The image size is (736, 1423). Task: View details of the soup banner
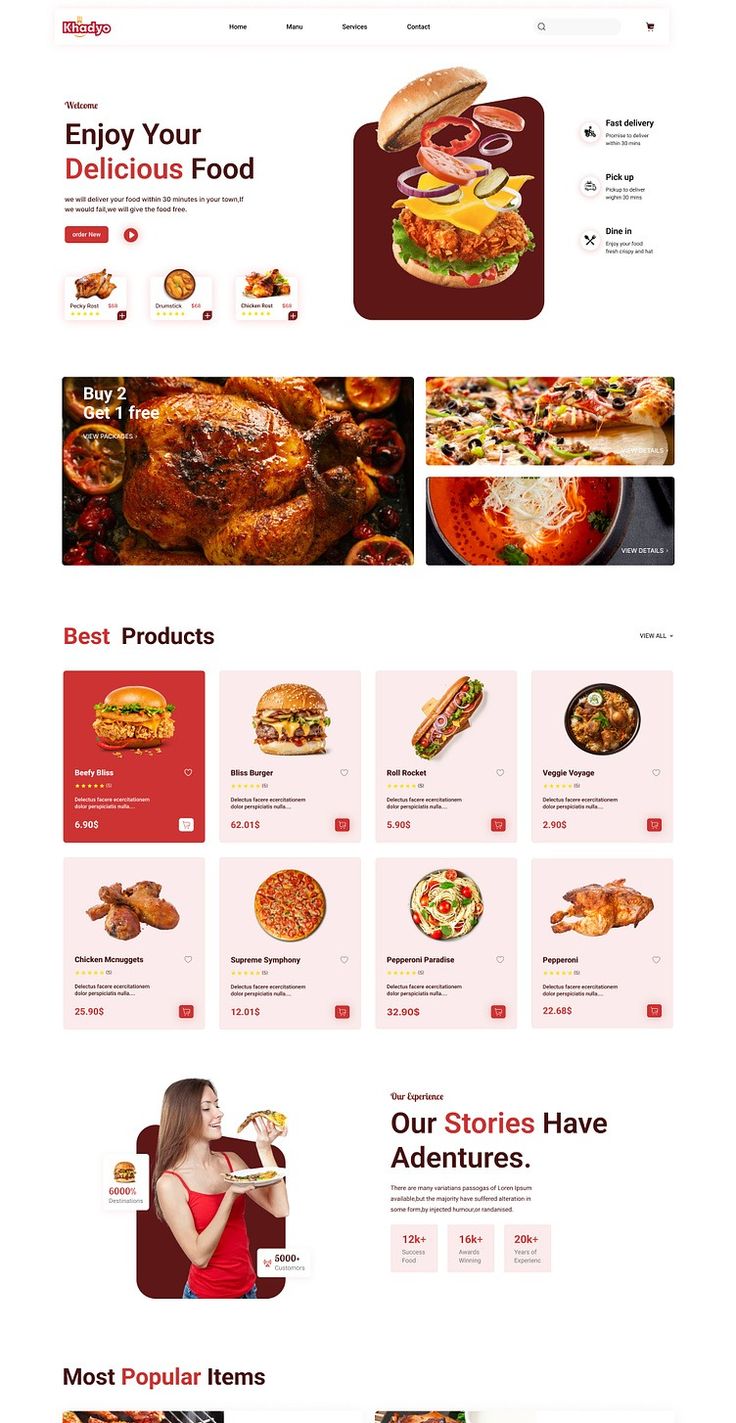[x=645, y=551]
